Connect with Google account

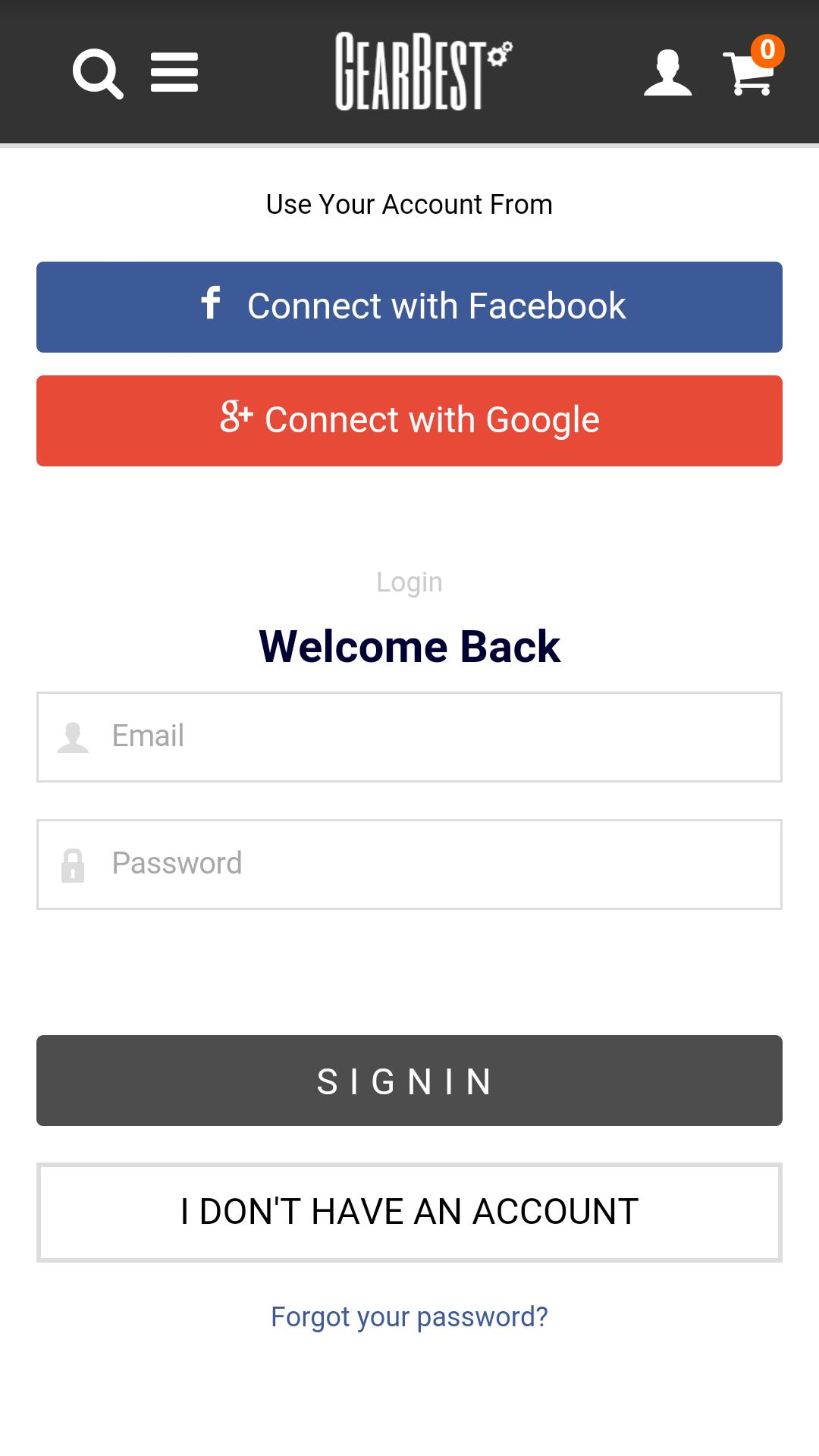(x=409, y=421)
